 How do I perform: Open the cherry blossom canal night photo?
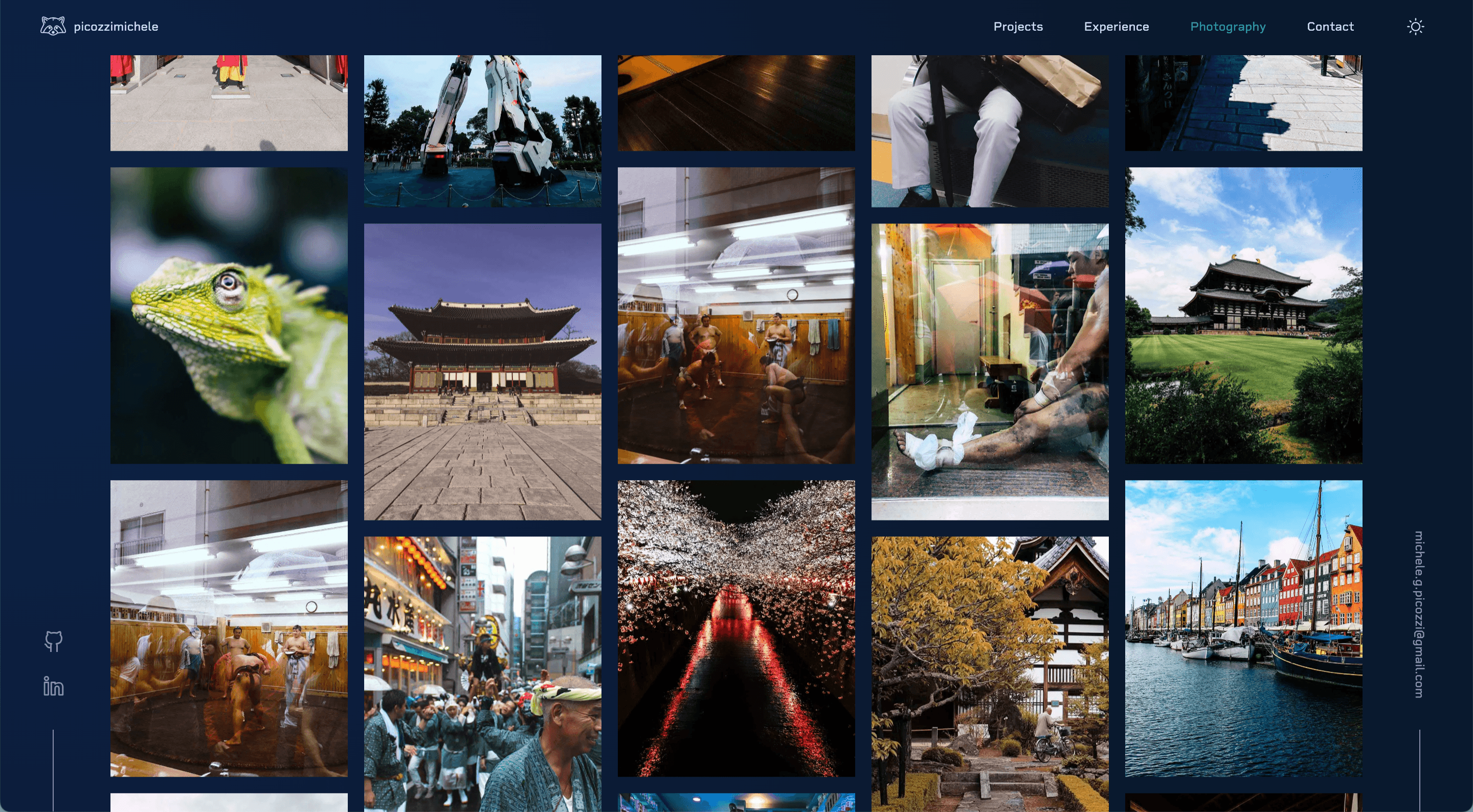(x=736, y=628)
